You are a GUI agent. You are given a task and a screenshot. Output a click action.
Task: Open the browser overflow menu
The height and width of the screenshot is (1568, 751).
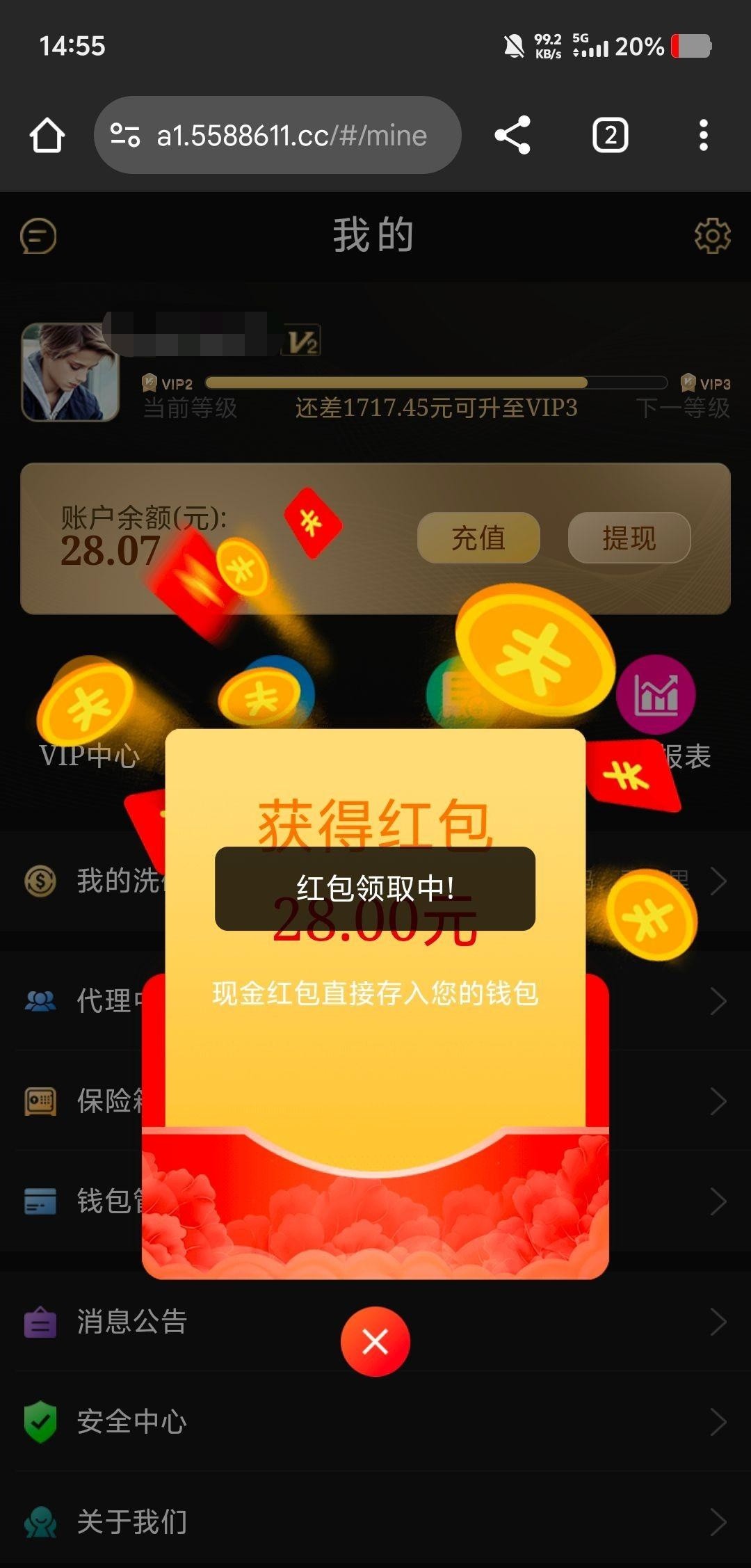pos(703,135)
